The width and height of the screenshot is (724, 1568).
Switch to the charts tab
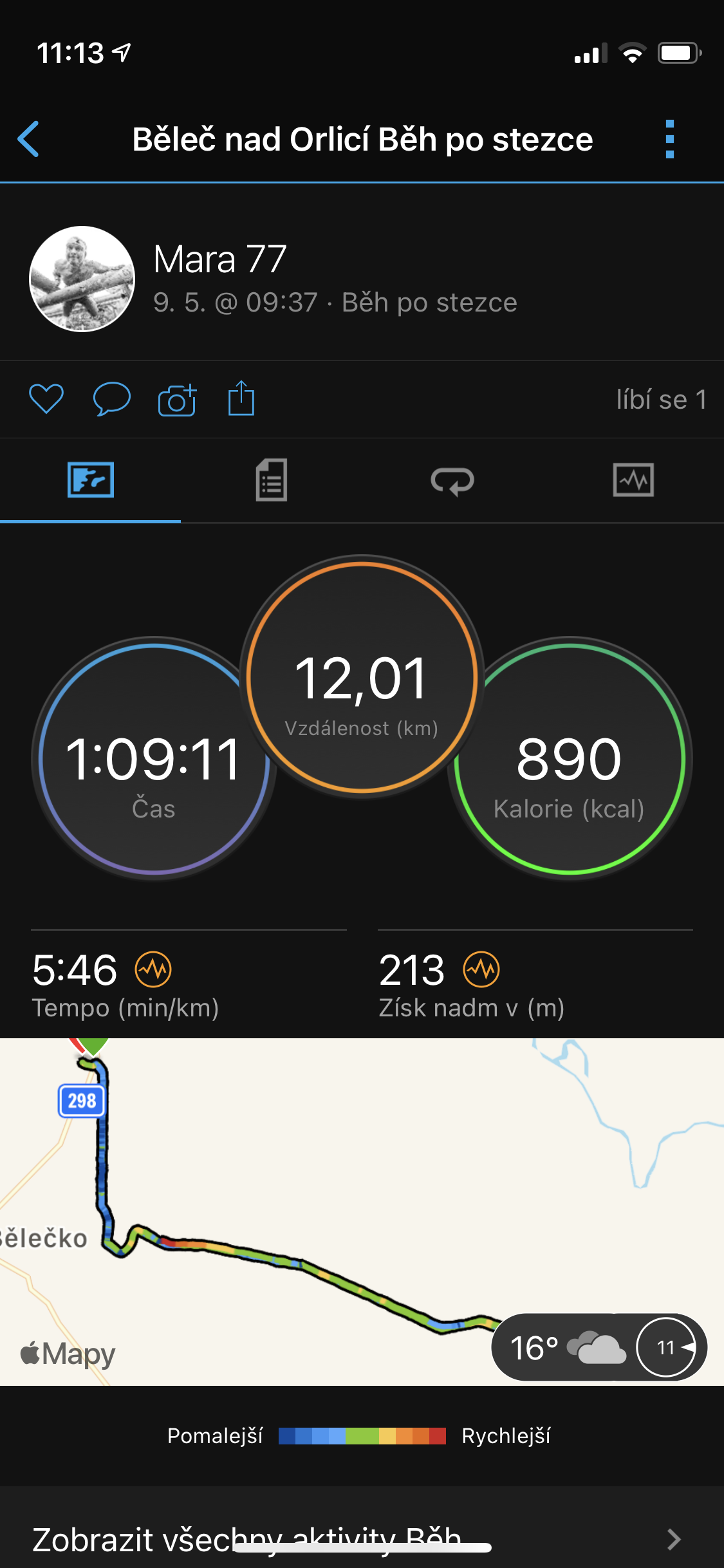click(633, 480)
